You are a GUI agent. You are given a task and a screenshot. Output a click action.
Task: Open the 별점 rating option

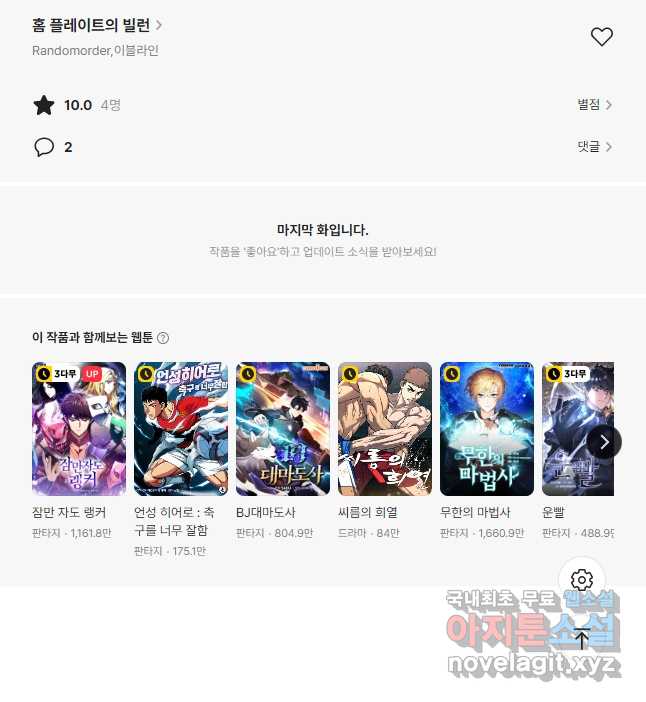[594, 104]
